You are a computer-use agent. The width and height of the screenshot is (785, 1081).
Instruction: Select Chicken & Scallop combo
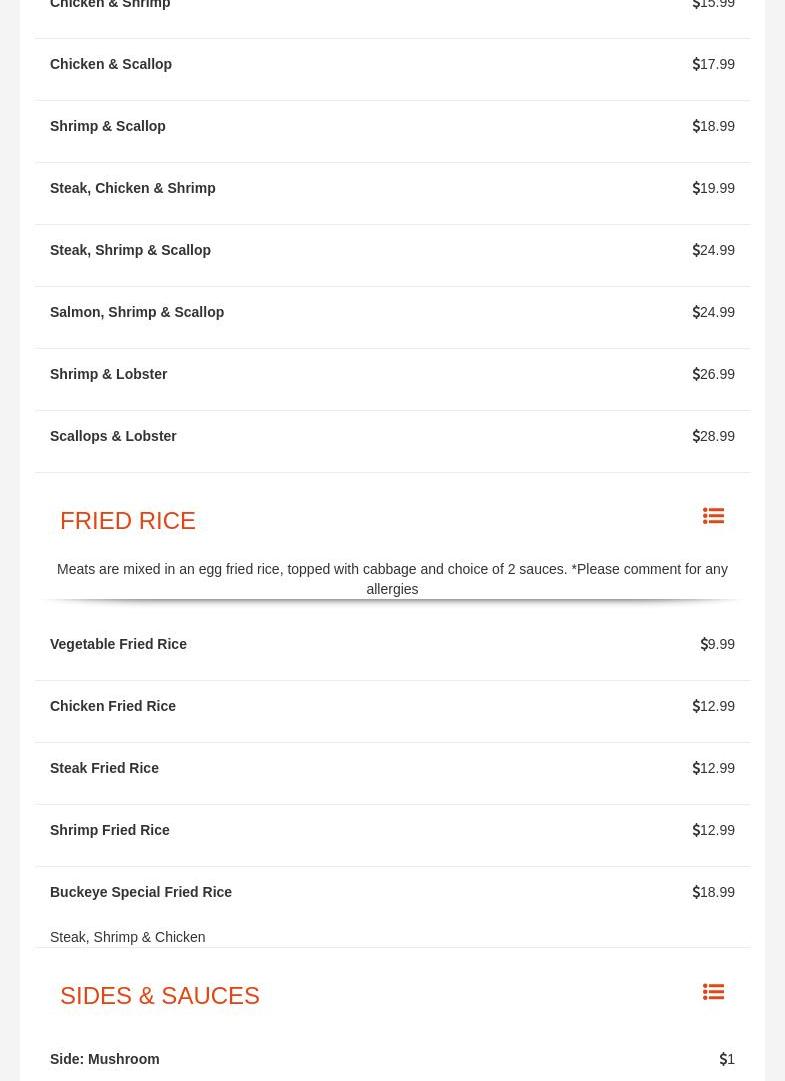[111, 64]
